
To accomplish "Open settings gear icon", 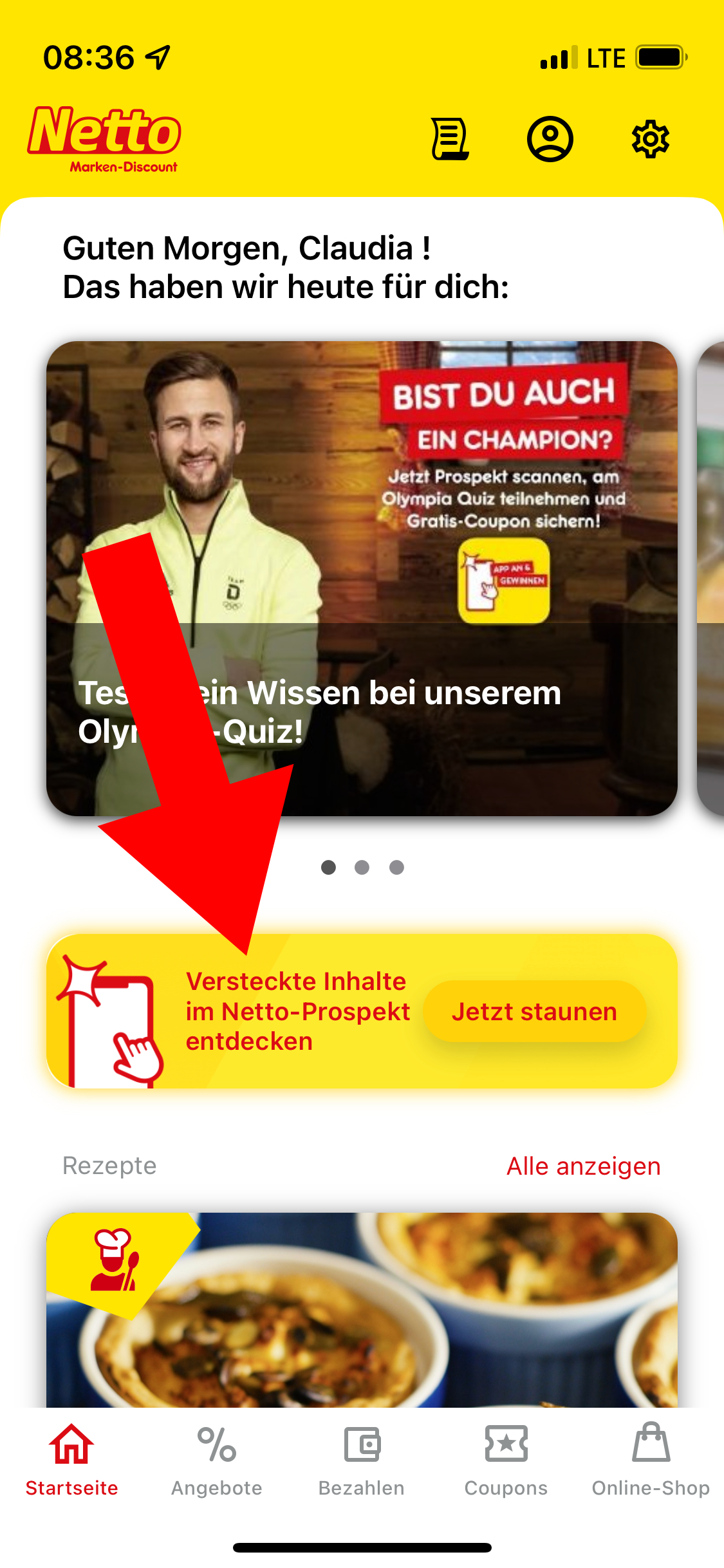I will [651, 138].
